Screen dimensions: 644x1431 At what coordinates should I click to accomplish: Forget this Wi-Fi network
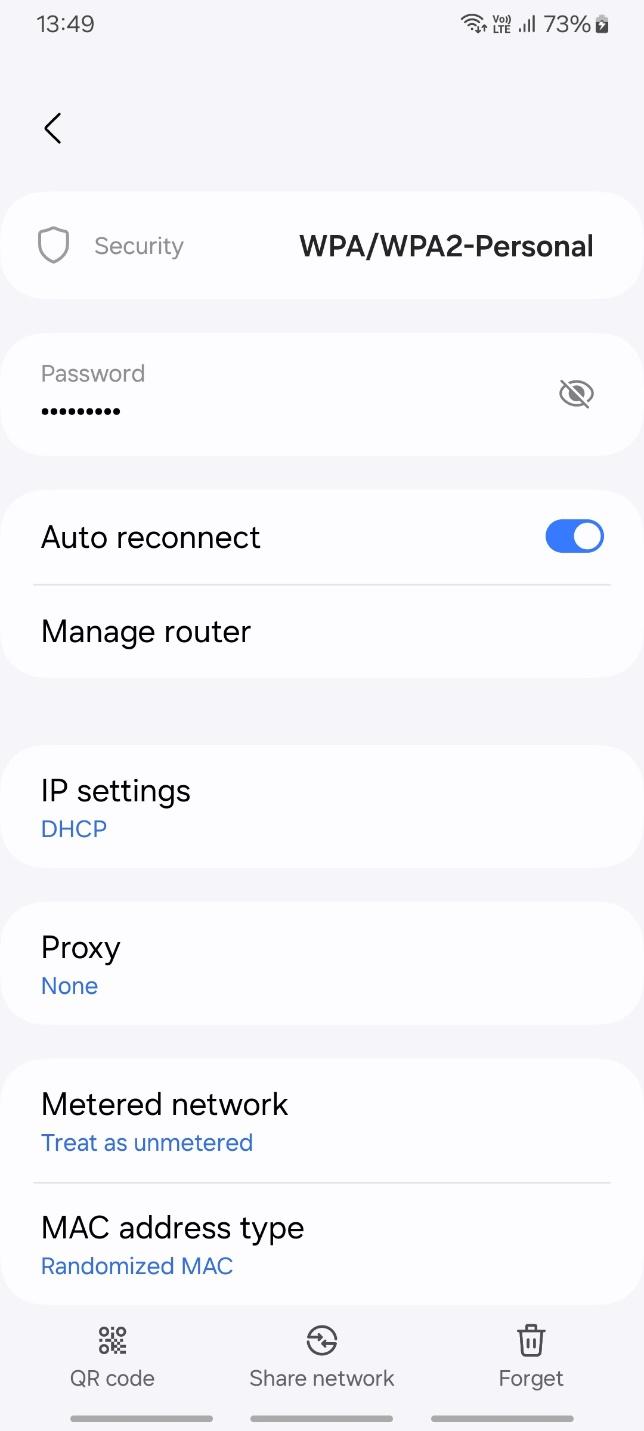(x=531, y=1357)
